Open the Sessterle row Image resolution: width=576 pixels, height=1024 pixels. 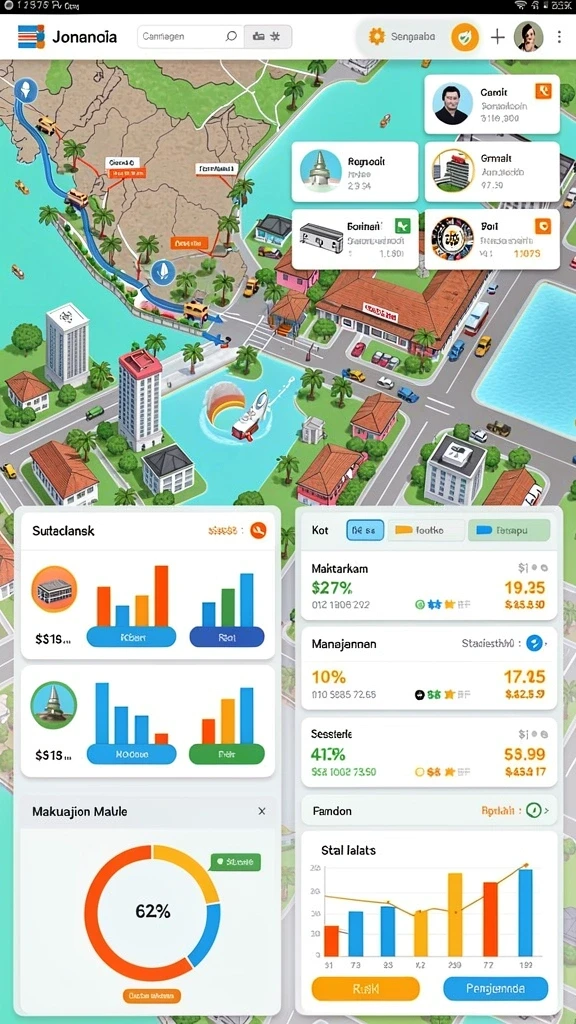coord(428,752)
